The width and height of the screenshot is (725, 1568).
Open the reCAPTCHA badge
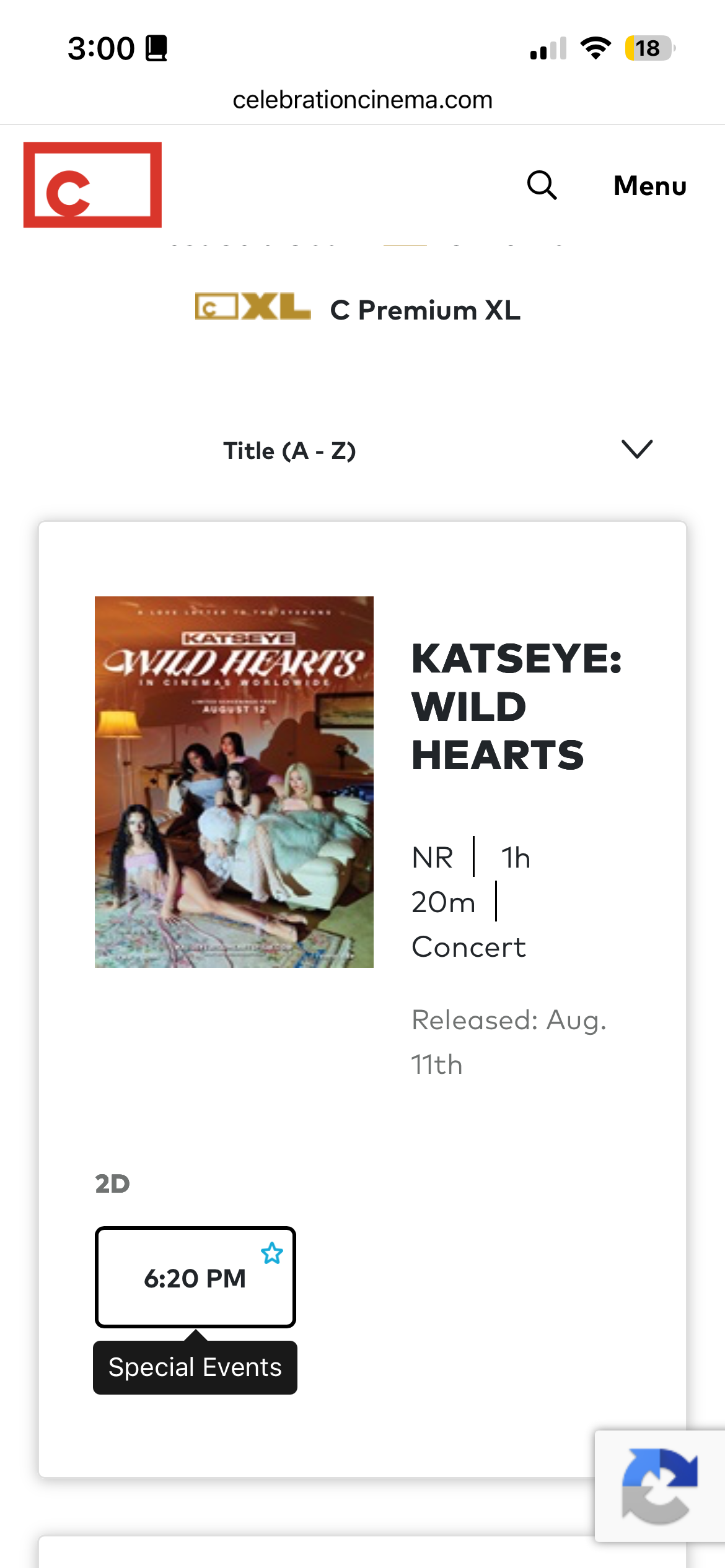pos(660,1485)
